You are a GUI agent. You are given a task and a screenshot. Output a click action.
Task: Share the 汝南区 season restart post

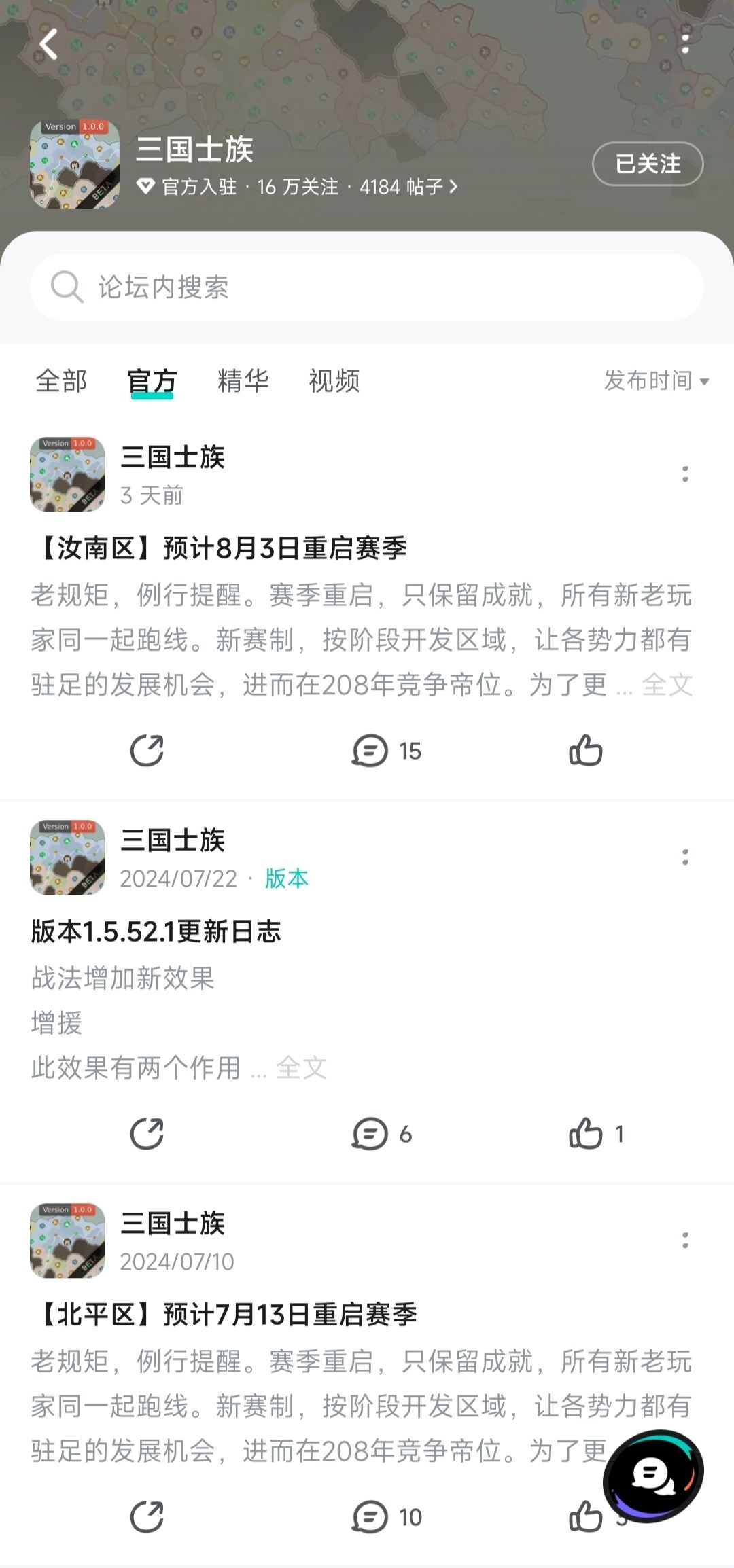click(147, 751)
